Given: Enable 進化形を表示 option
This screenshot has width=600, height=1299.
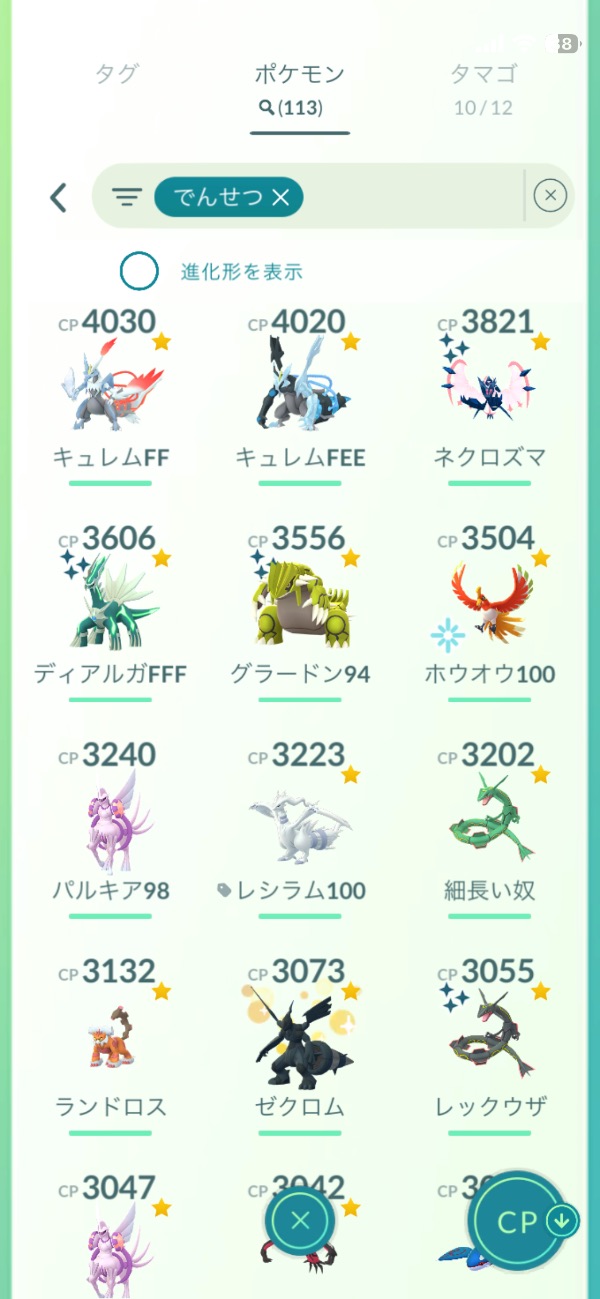Looking at the screenshot, I should 139,271.
